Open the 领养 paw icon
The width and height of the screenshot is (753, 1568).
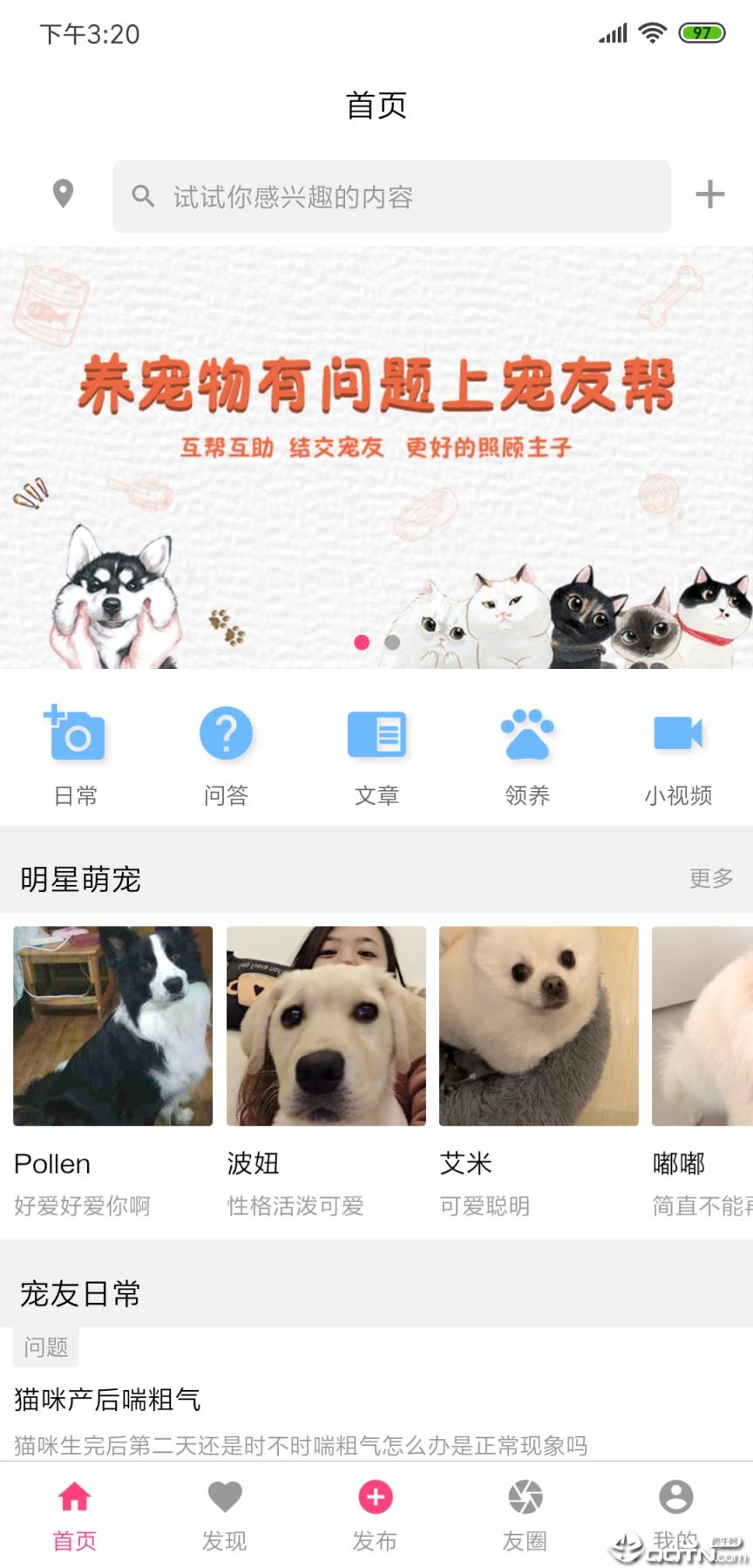click(x=527, y=735)
